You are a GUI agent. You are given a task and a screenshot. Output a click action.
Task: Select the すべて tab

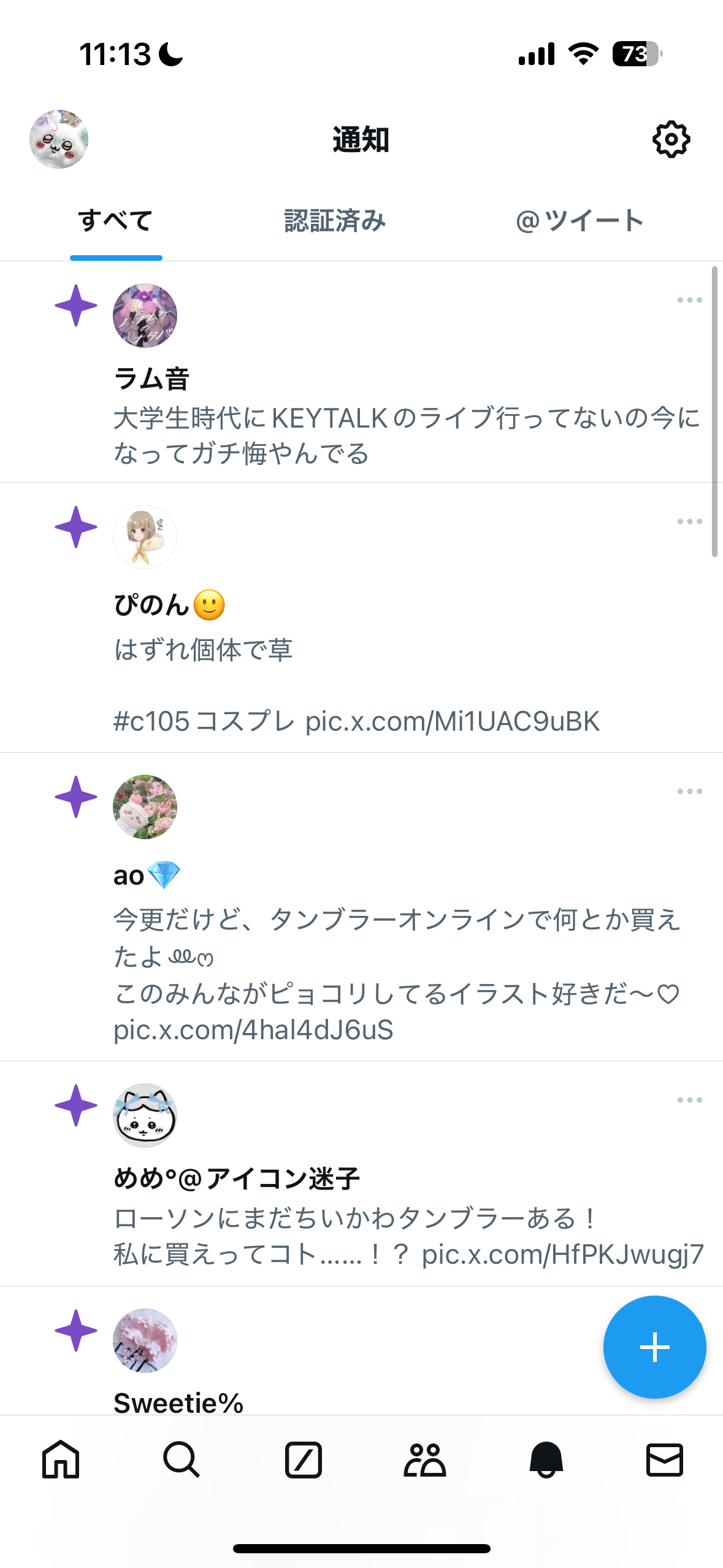[116, 221]
